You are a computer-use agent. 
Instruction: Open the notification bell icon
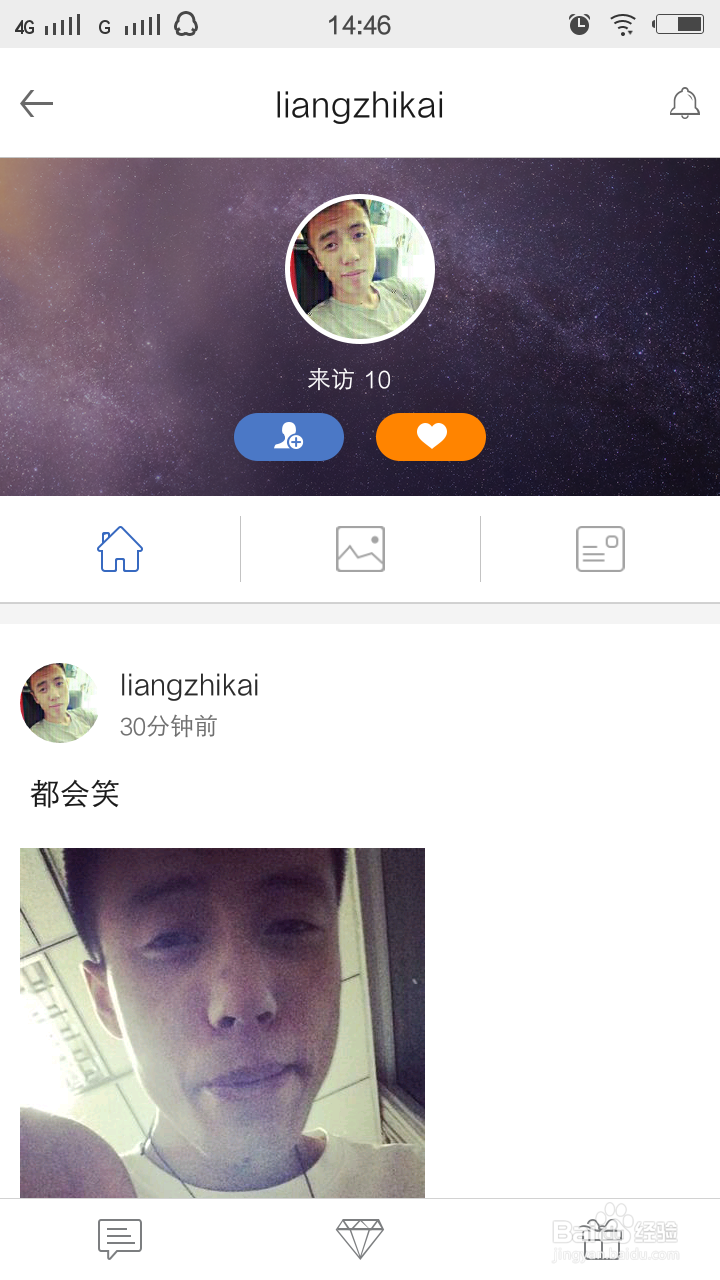pos(685,103)
